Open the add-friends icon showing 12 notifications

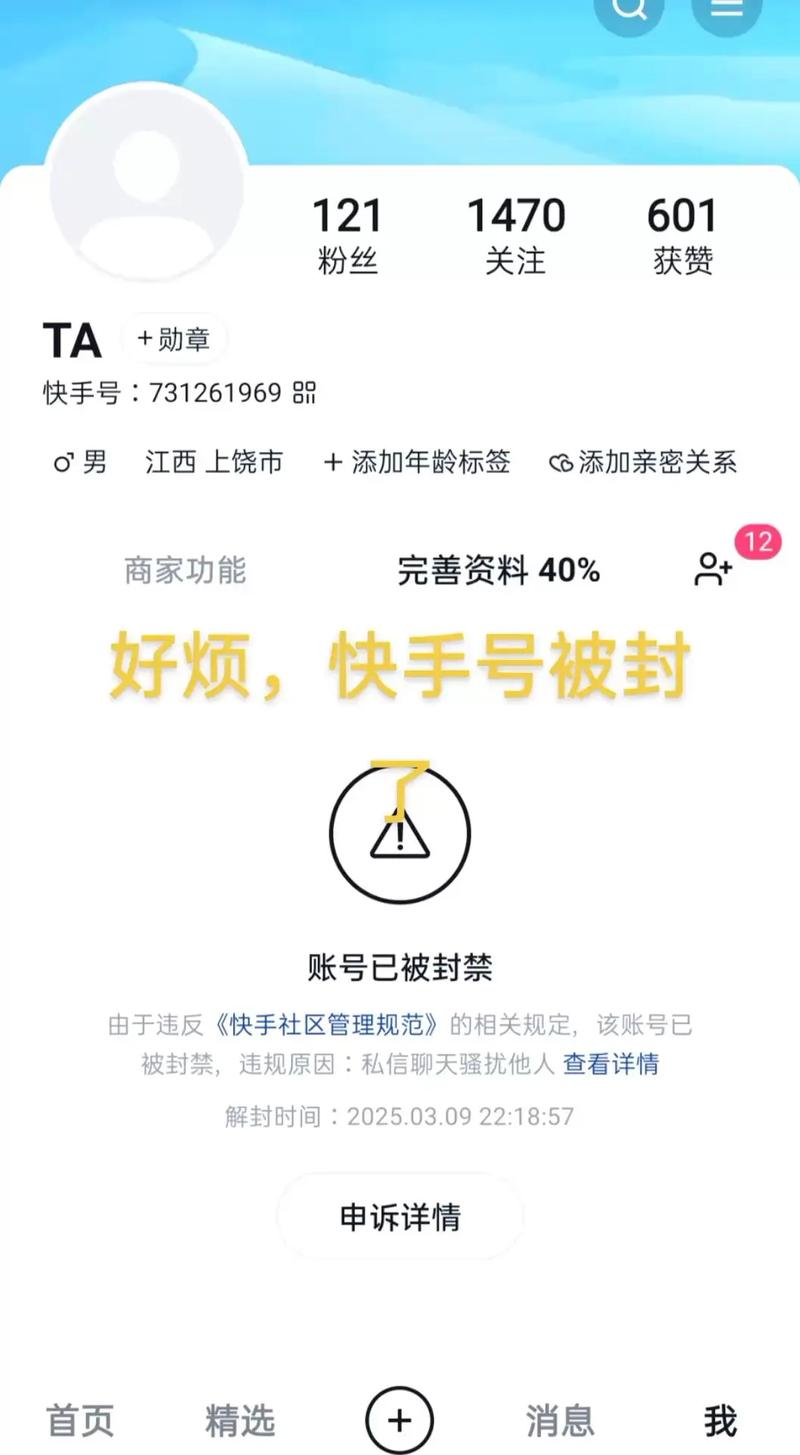(x=714, y=569)
